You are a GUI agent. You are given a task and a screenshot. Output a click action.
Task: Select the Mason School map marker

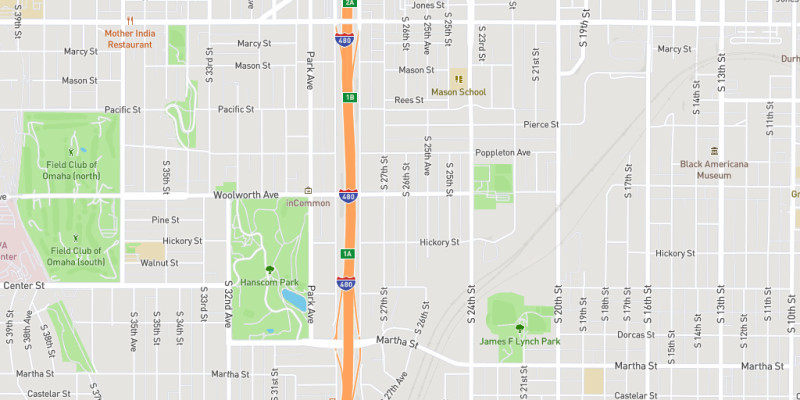458,78
